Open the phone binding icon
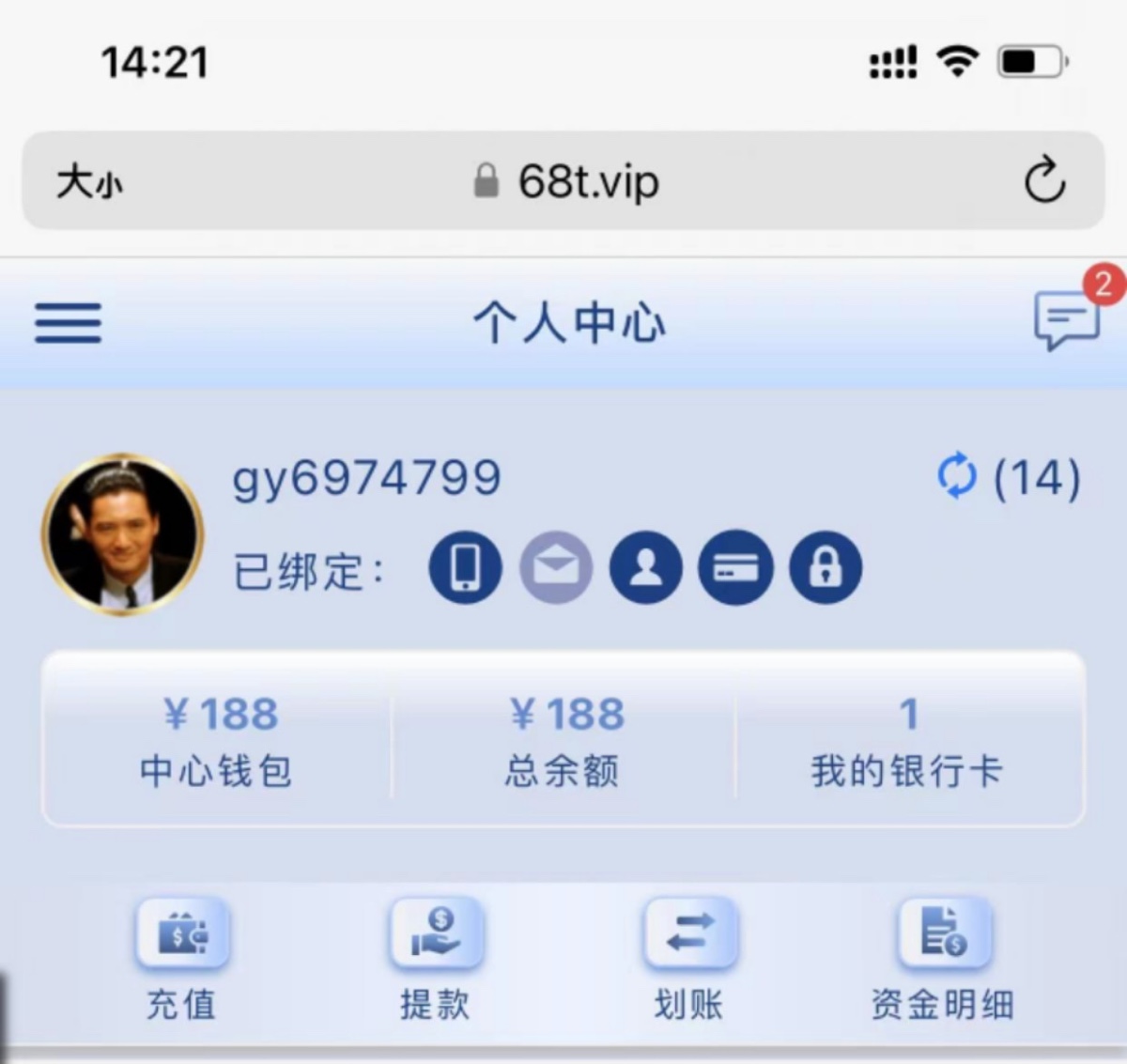 tap(465, 567)
